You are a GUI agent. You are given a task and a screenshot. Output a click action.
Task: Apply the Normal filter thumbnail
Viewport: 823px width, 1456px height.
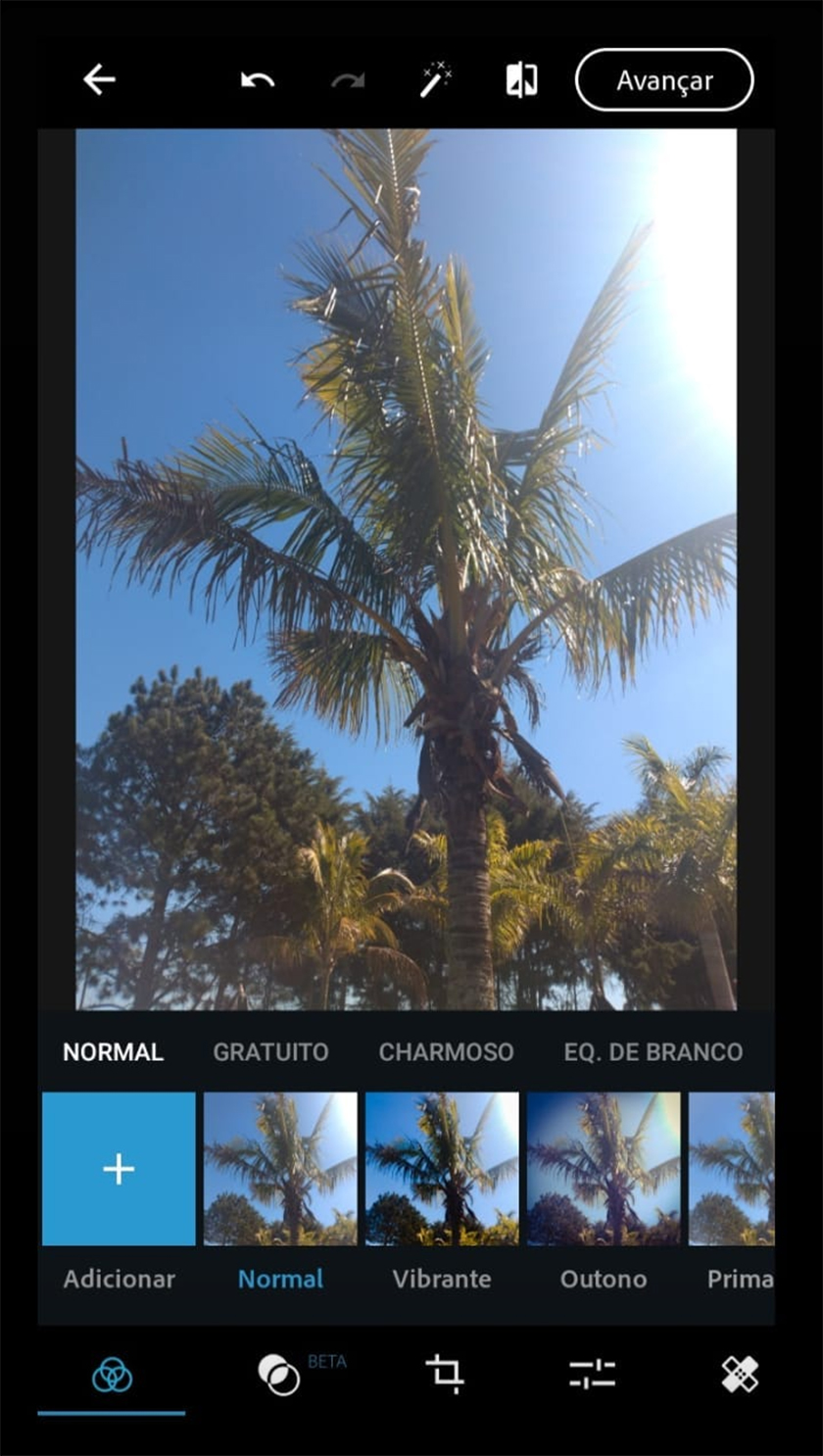(280, 1168)
